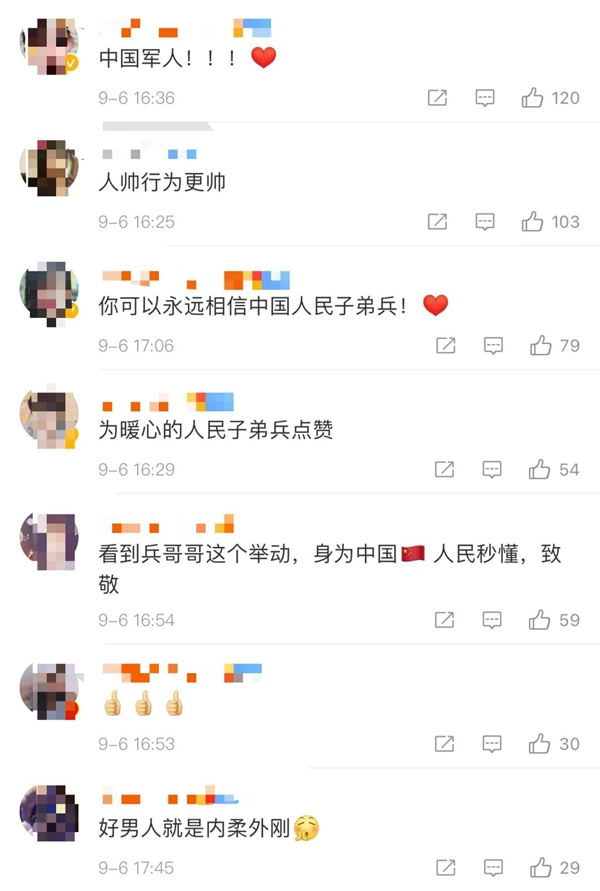
Task: Like the comment '人帅行为更帅'
Action: tap(532, 222)
